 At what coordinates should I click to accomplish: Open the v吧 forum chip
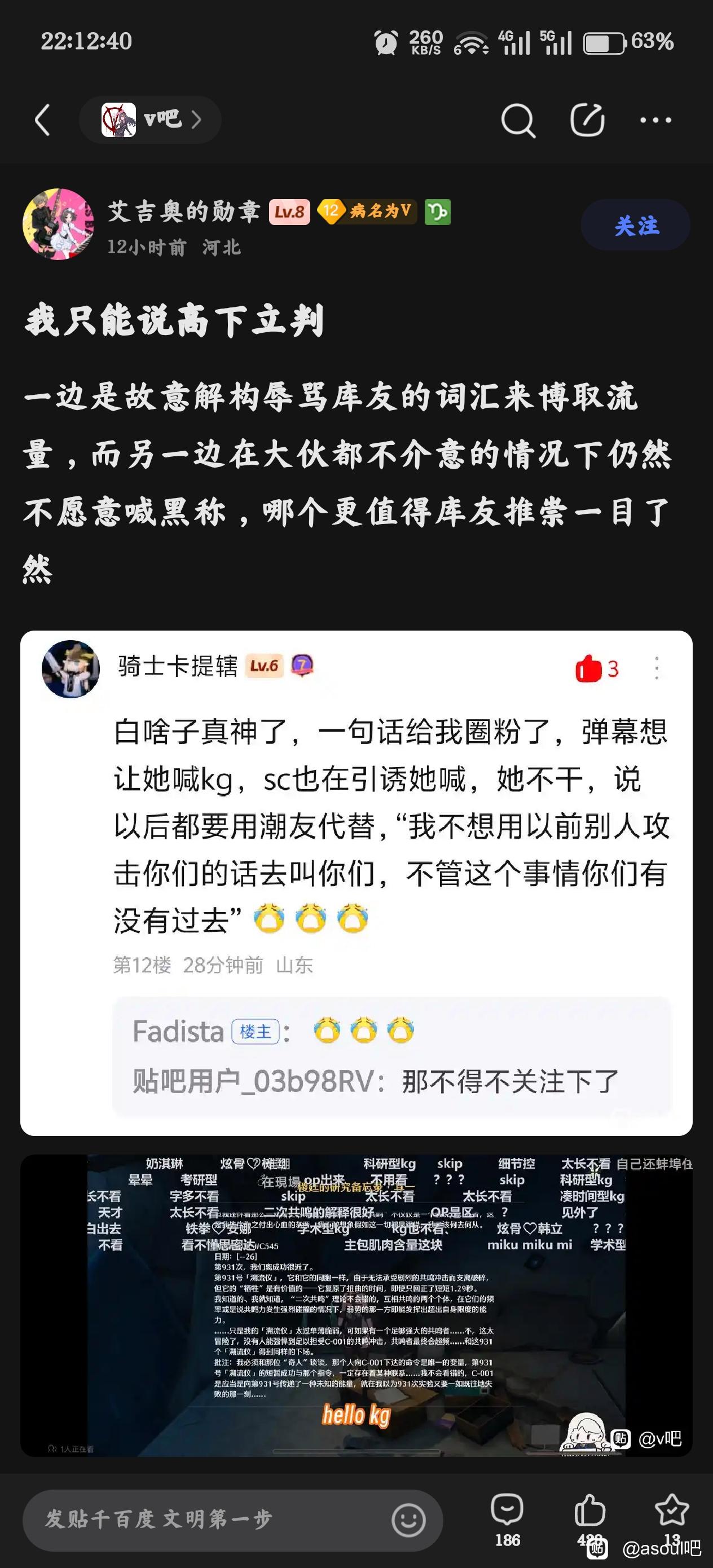(x=150, y=120)
